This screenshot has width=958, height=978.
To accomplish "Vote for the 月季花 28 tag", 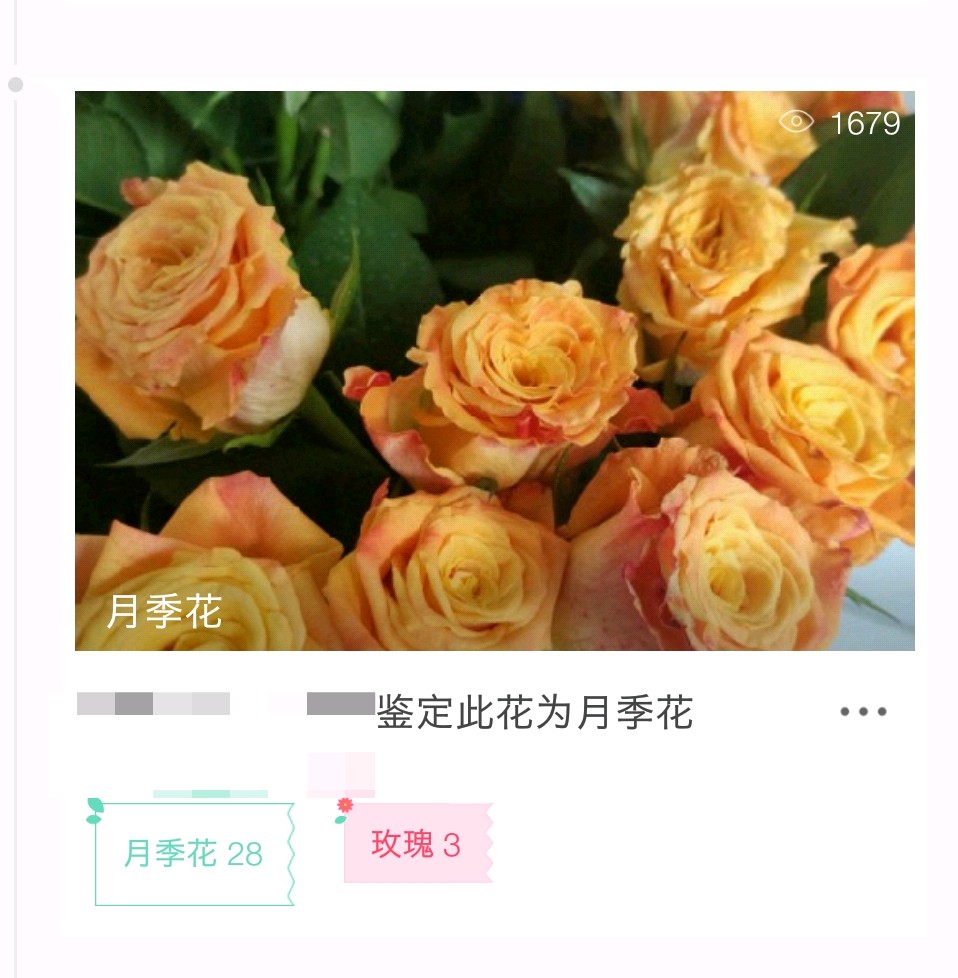I will click(x=194, y=853).
